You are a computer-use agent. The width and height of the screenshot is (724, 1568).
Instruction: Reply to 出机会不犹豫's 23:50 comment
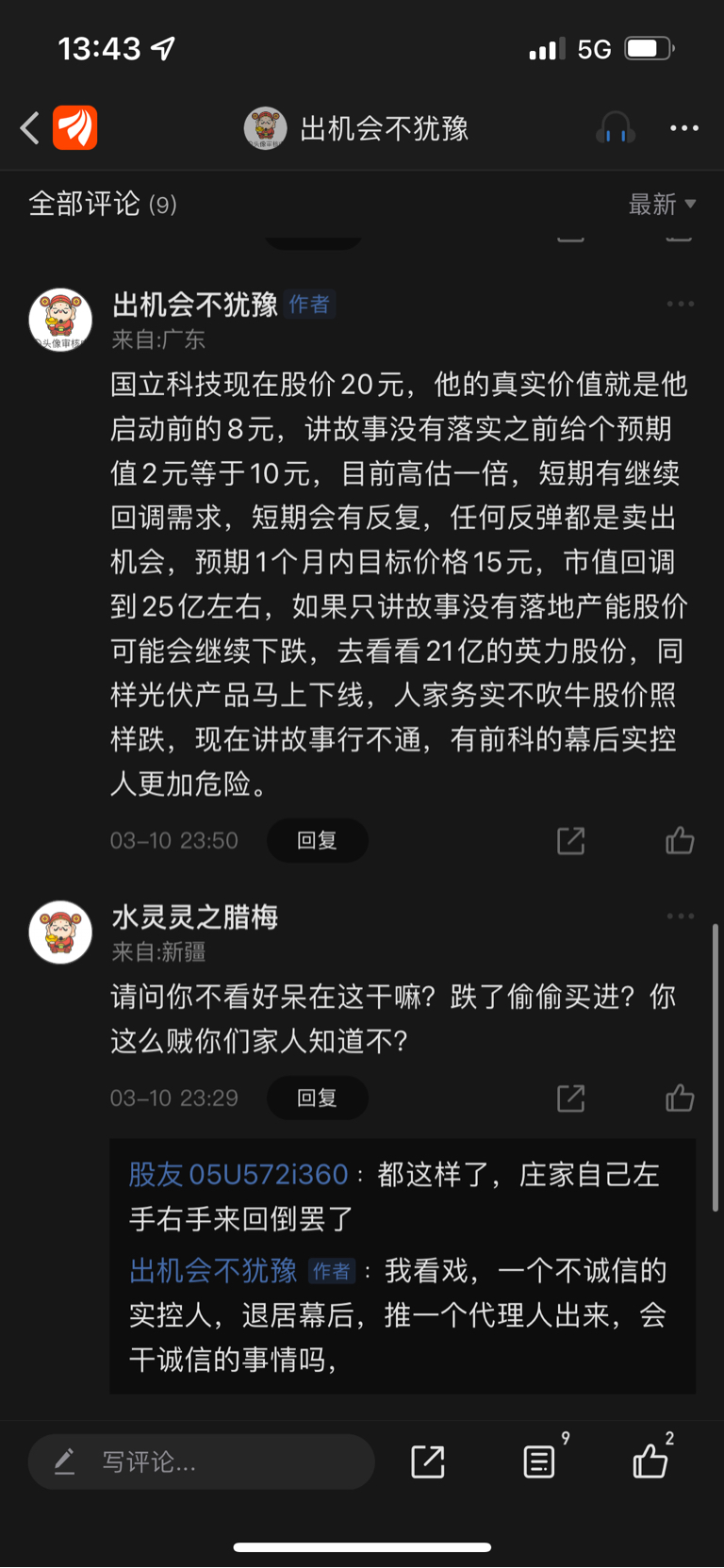pyautogui.click(x=317, y=840)
